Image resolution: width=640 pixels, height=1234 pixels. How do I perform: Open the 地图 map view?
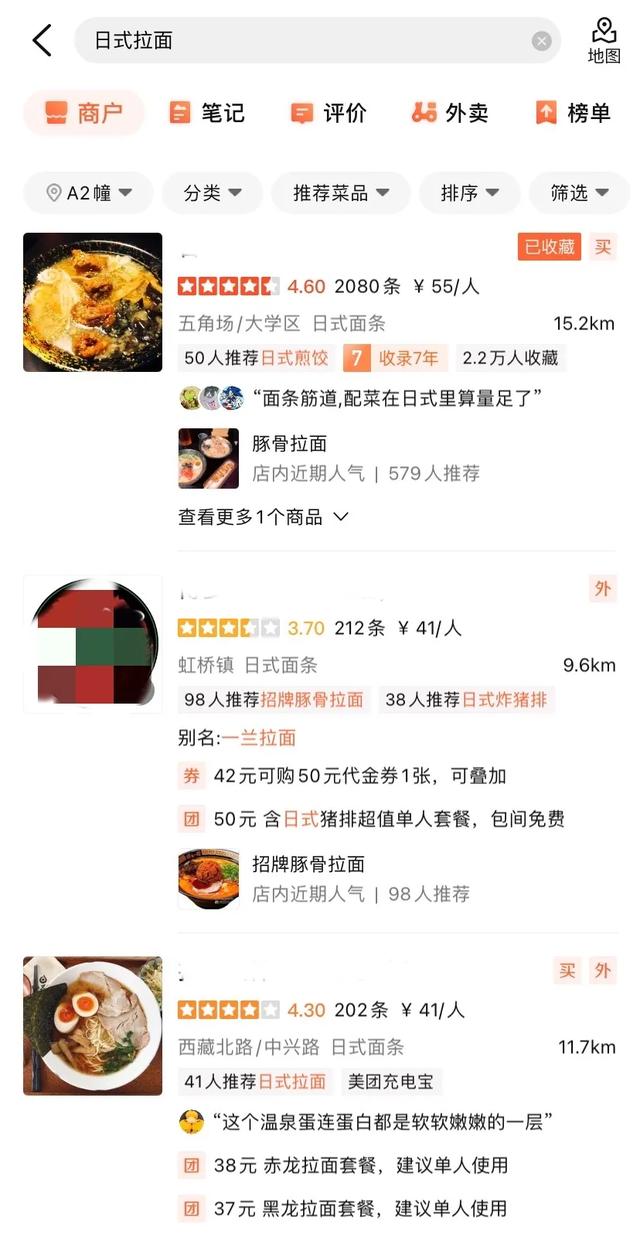click(604, 40)
